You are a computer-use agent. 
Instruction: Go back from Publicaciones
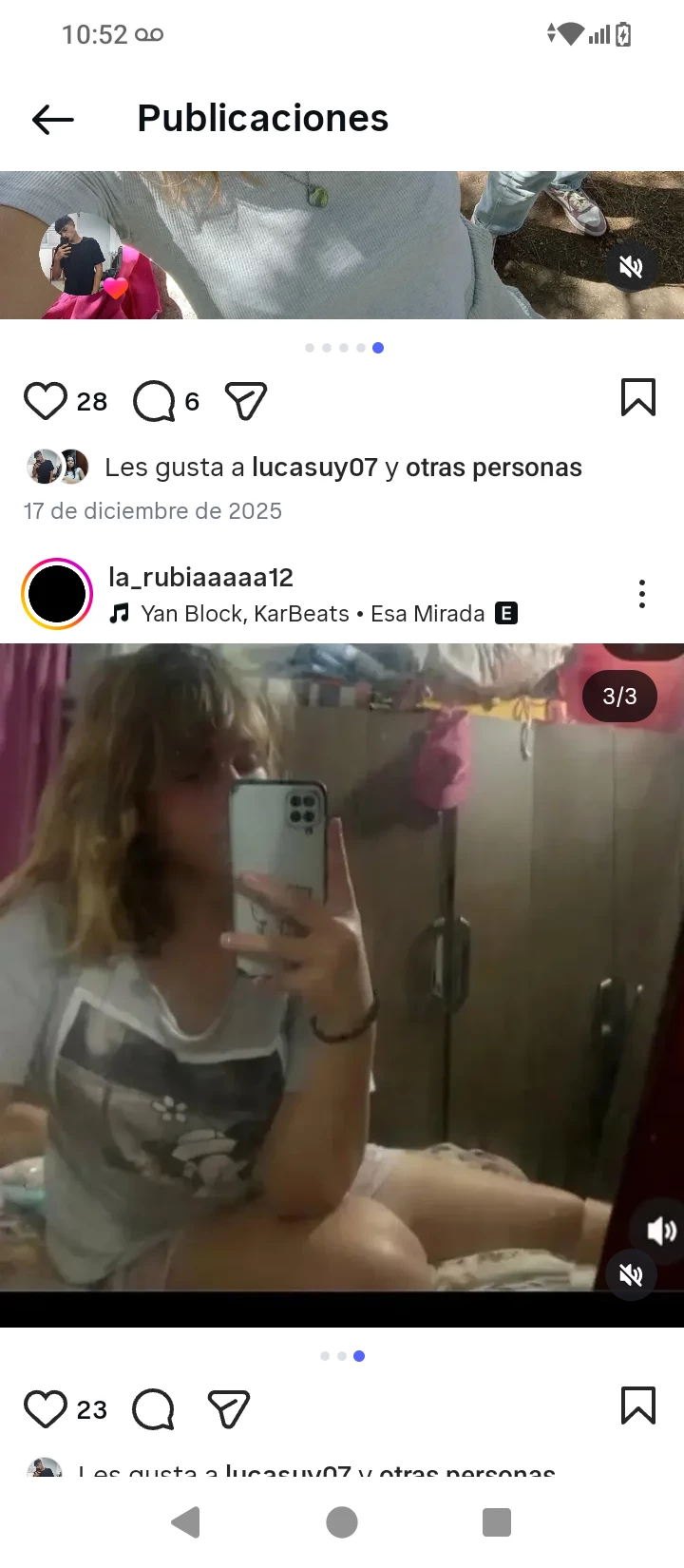[53, 120]
